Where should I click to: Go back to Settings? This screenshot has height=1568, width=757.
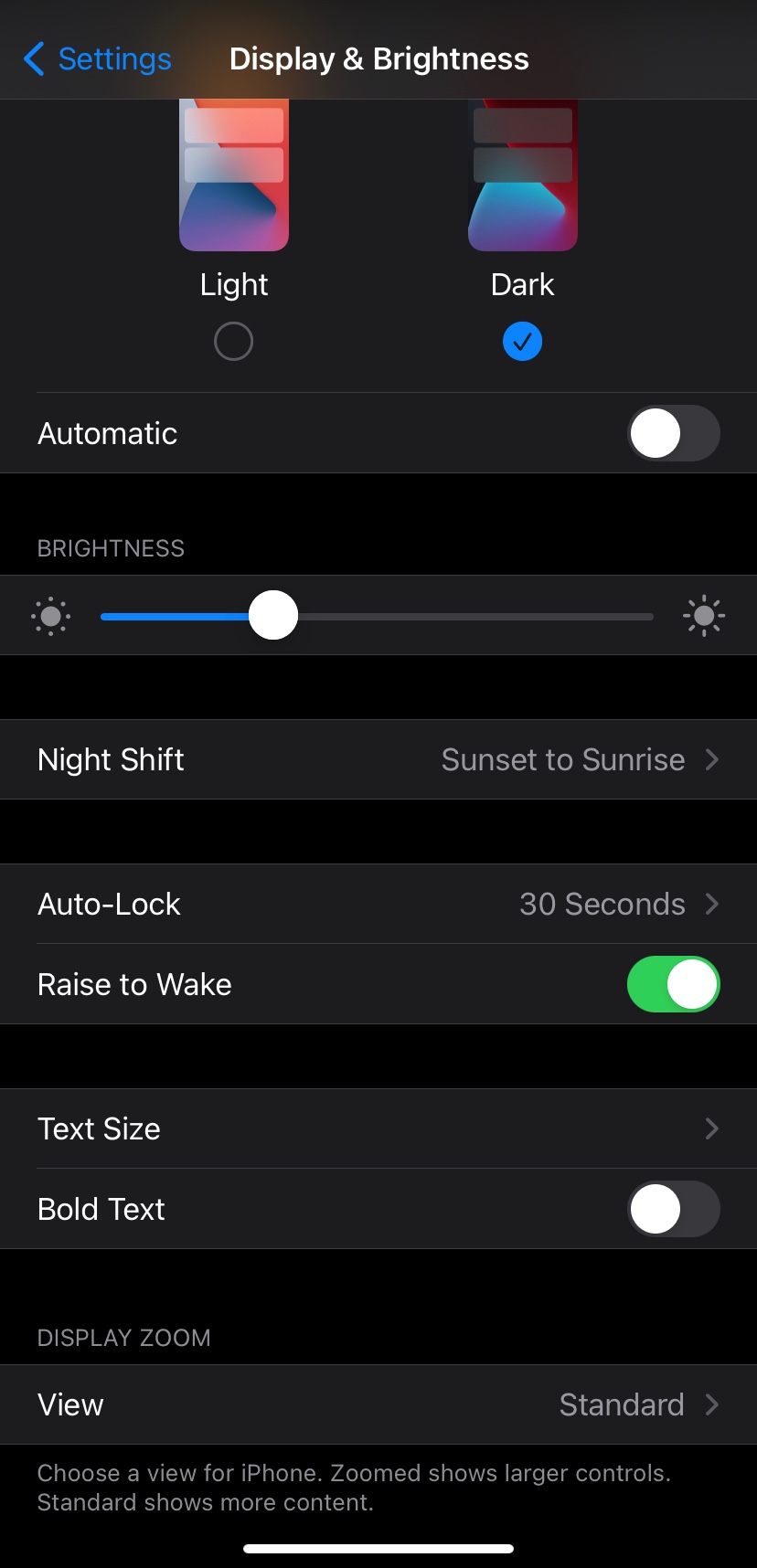pos(97,59)
